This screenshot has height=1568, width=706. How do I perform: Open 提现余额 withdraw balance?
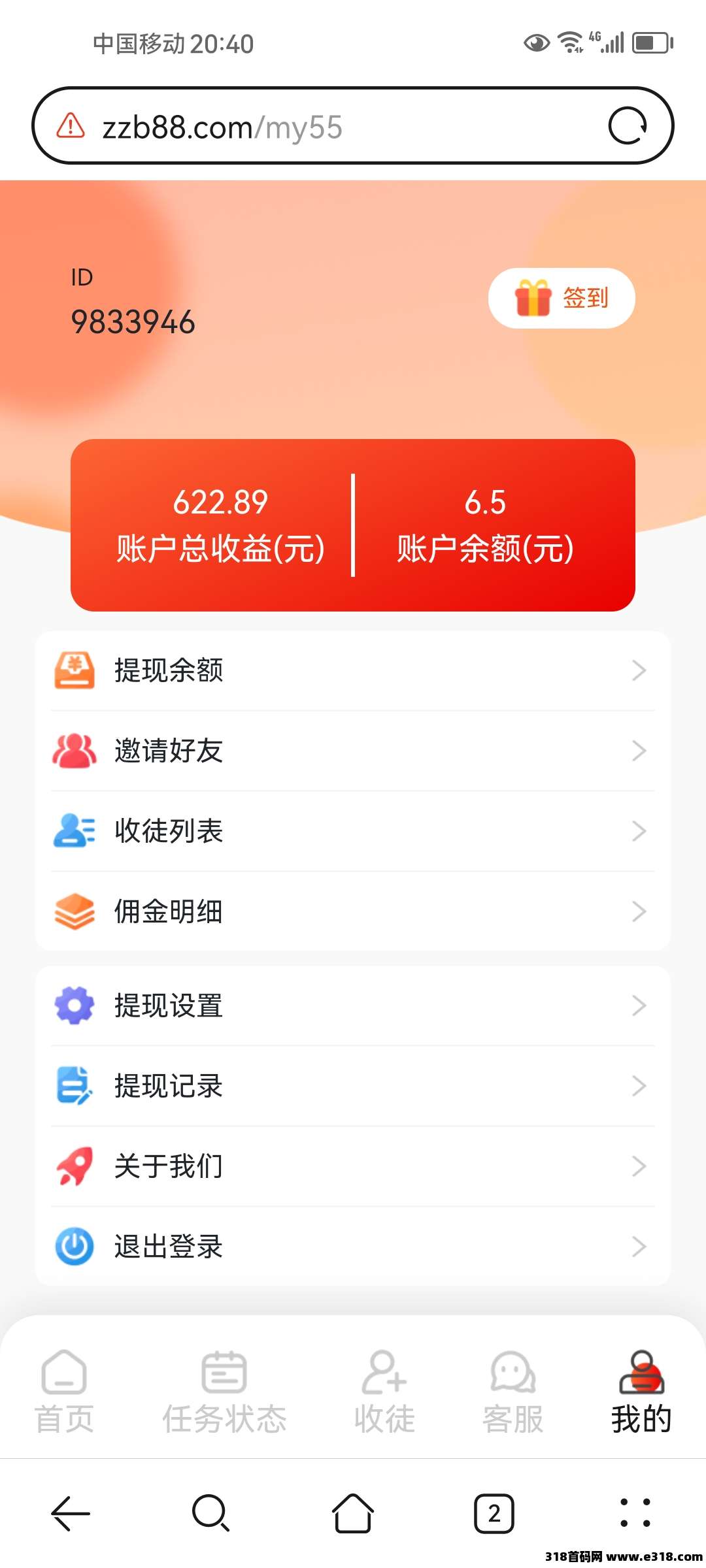tap(353, 670)
